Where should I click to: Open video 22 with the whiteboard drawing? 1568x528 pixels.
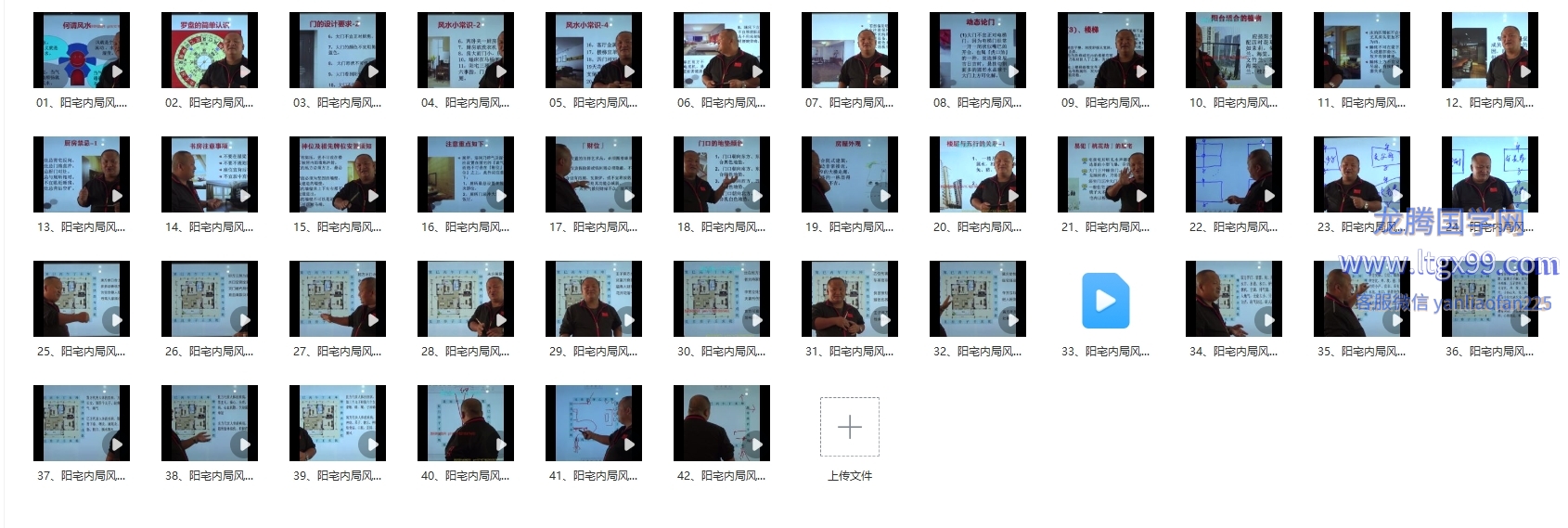1234,174
